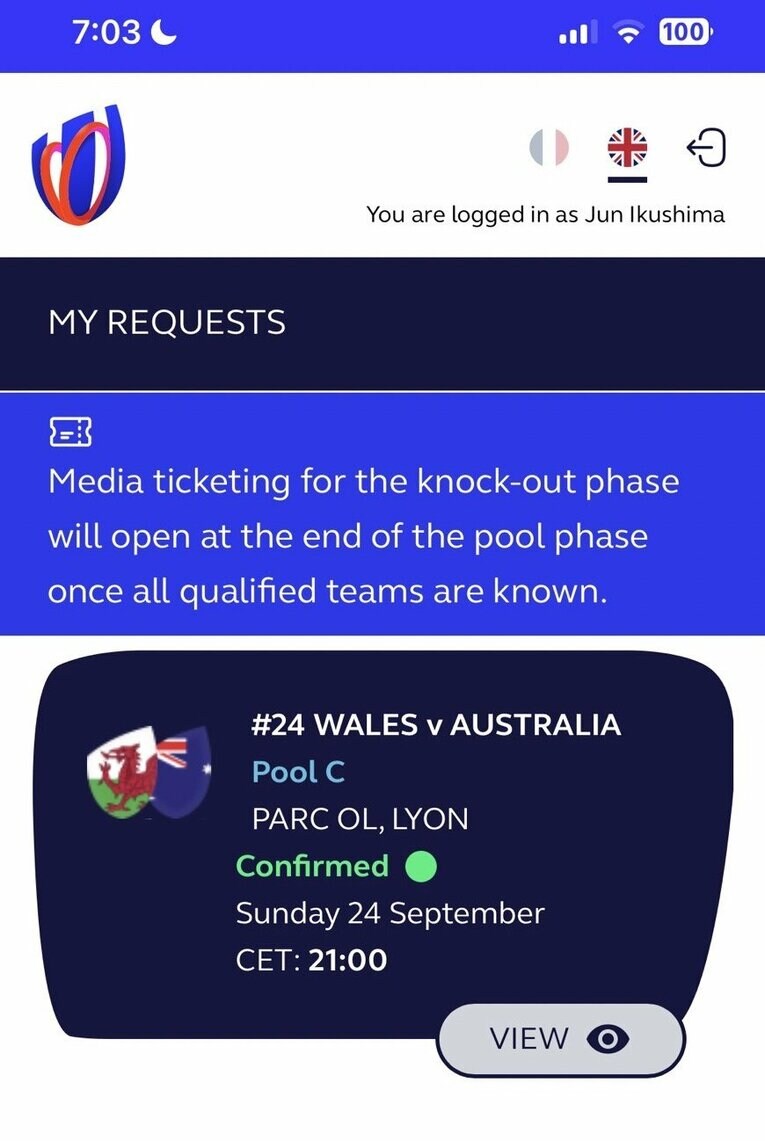Switch language to French flag

[x=548, y=148]
